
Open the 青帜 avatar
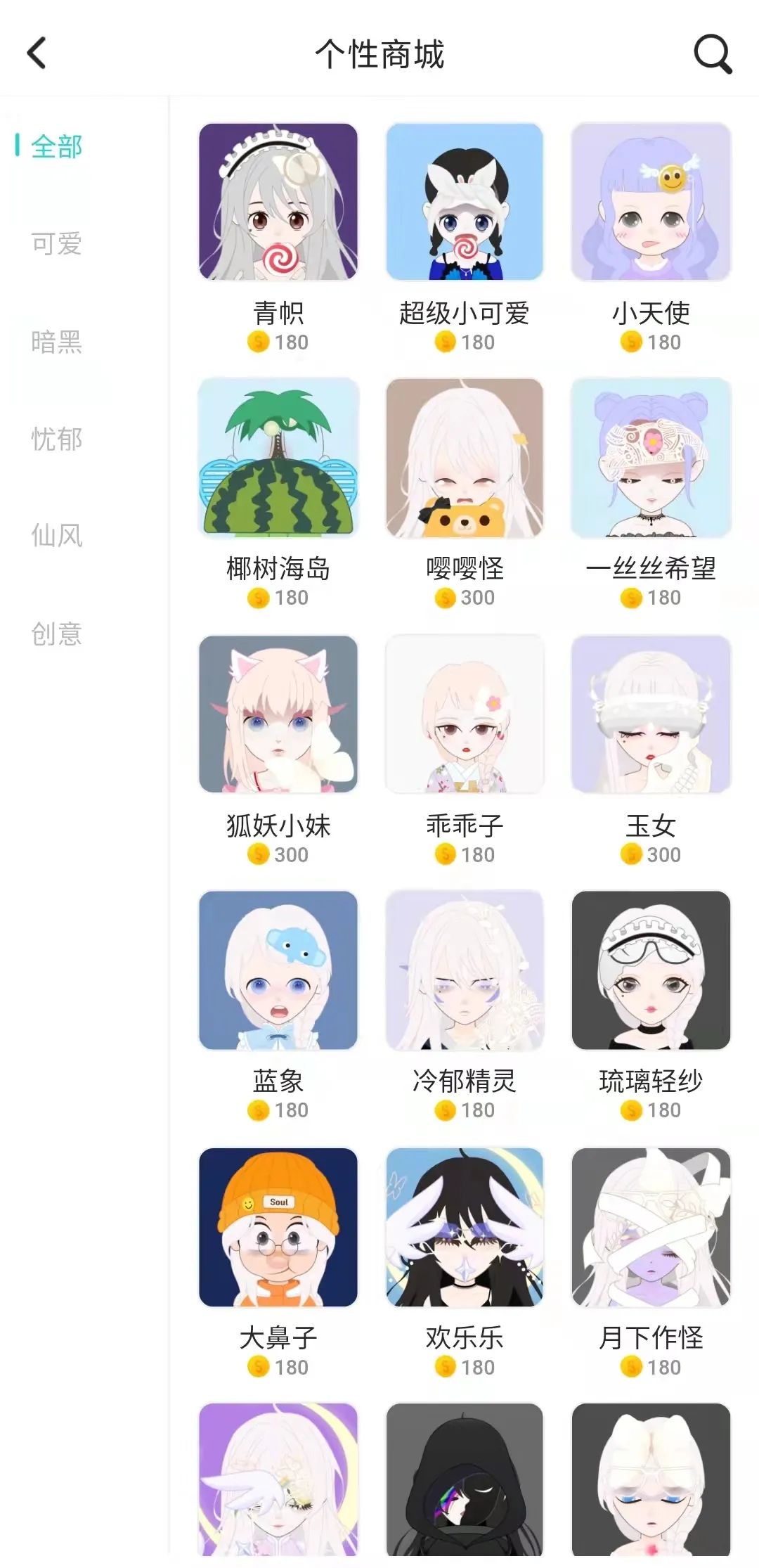(x=278, y=202)
